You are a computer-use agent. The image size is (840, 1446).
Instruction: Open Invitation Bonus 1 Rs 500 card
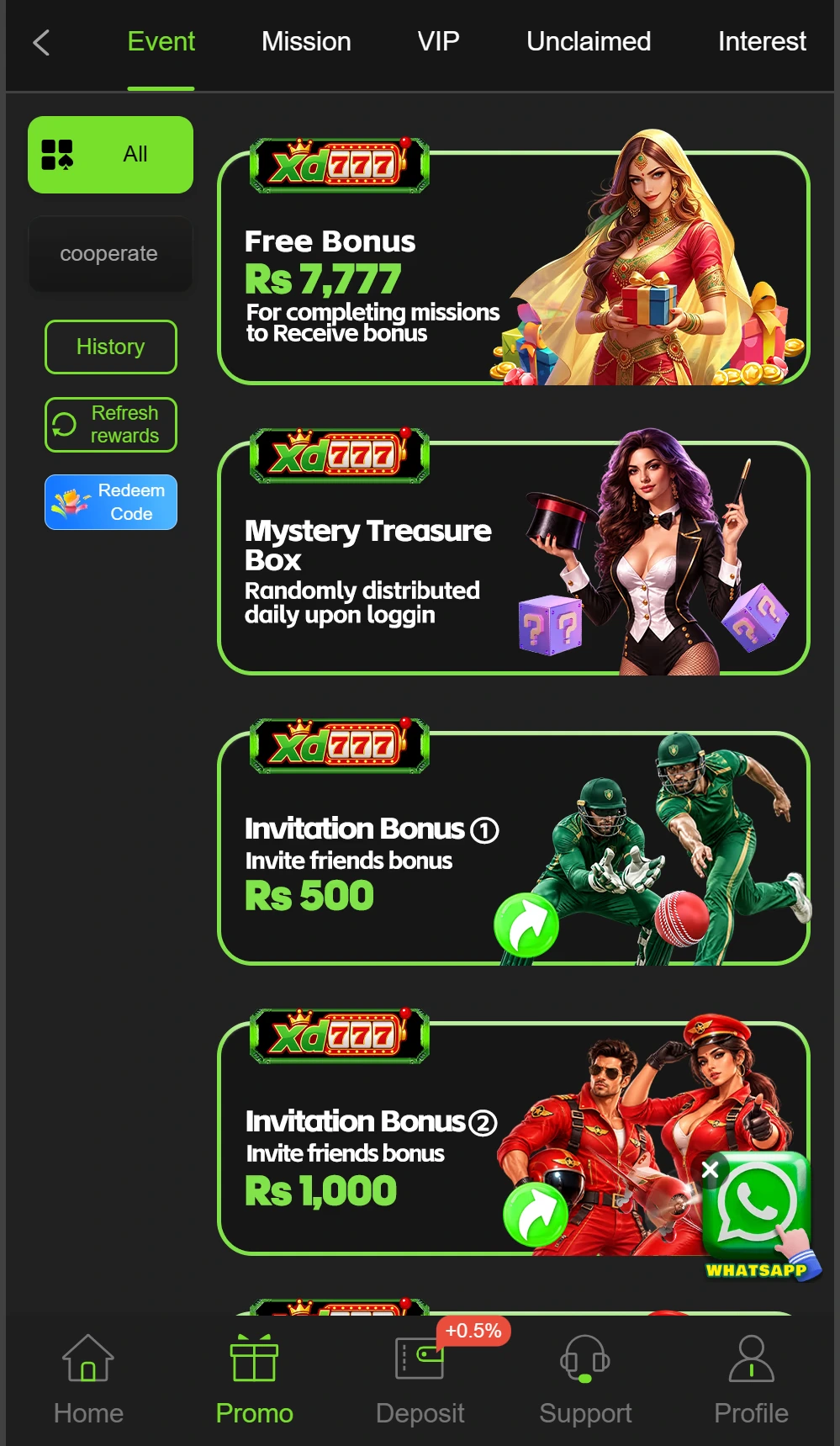514,843
